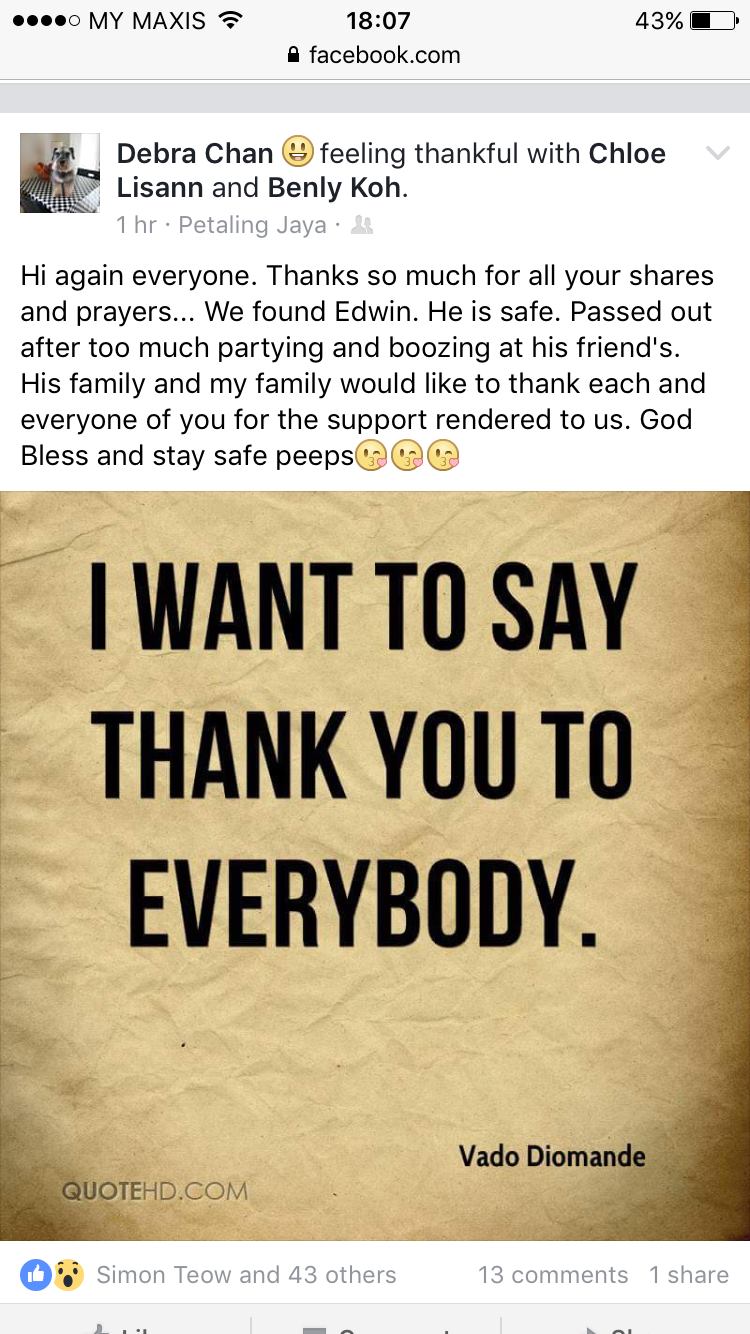
Task: Open Debra Chan's profile picture
Action: [x=60, y=173]
